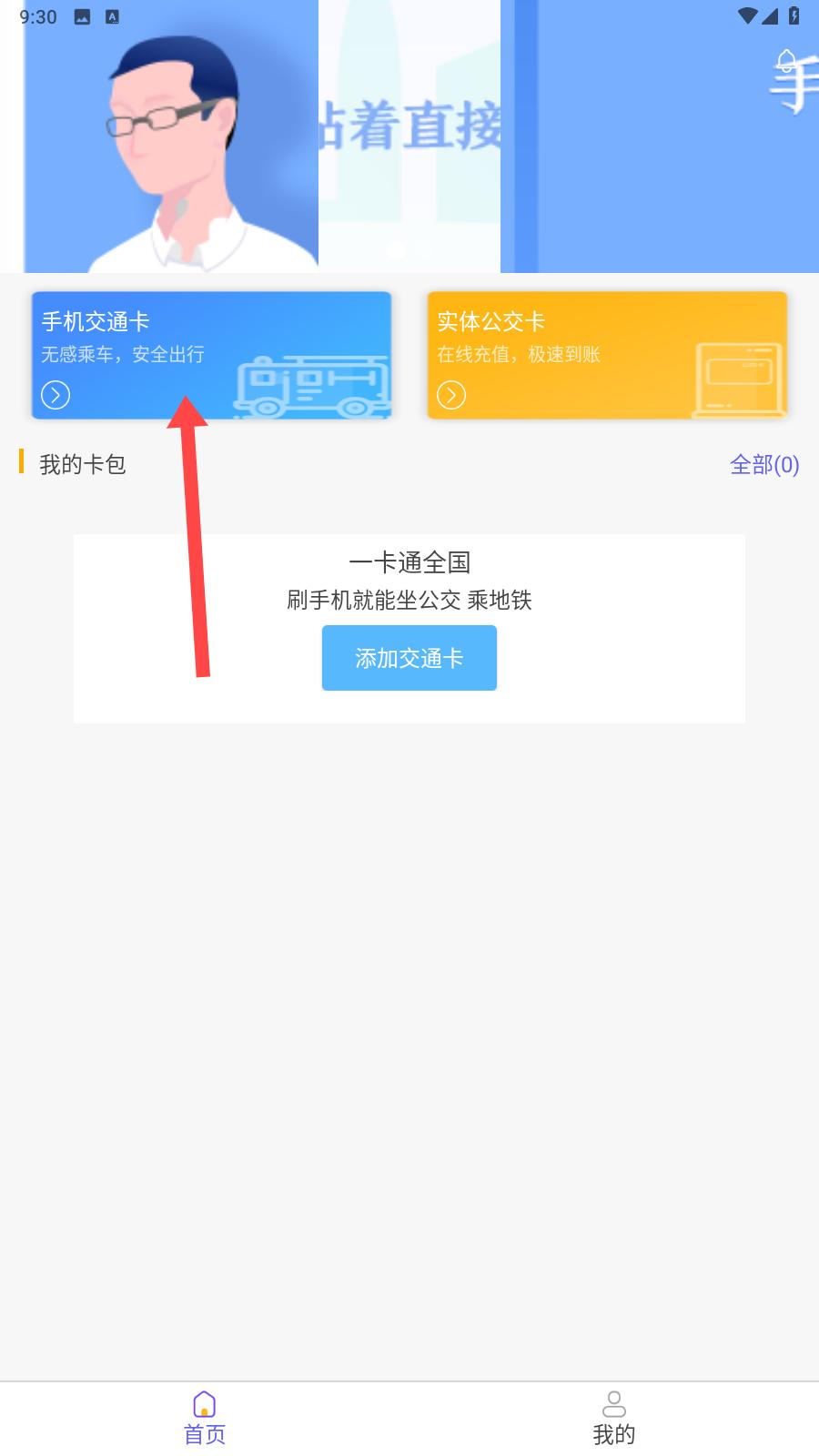Tap the 添加交通卡 button
The image size is (819, 1456).
coord(409,658)
